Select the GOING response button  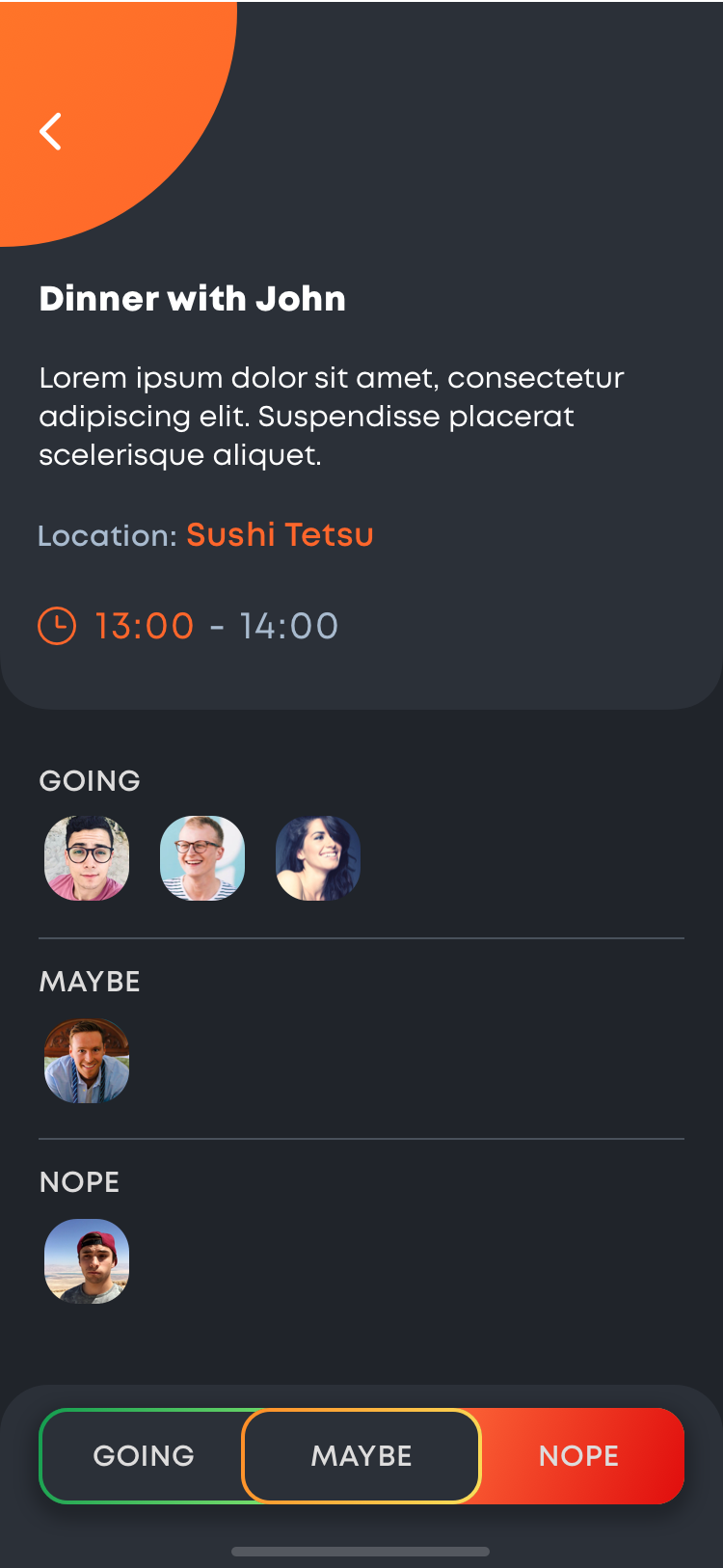point(143,1455)
